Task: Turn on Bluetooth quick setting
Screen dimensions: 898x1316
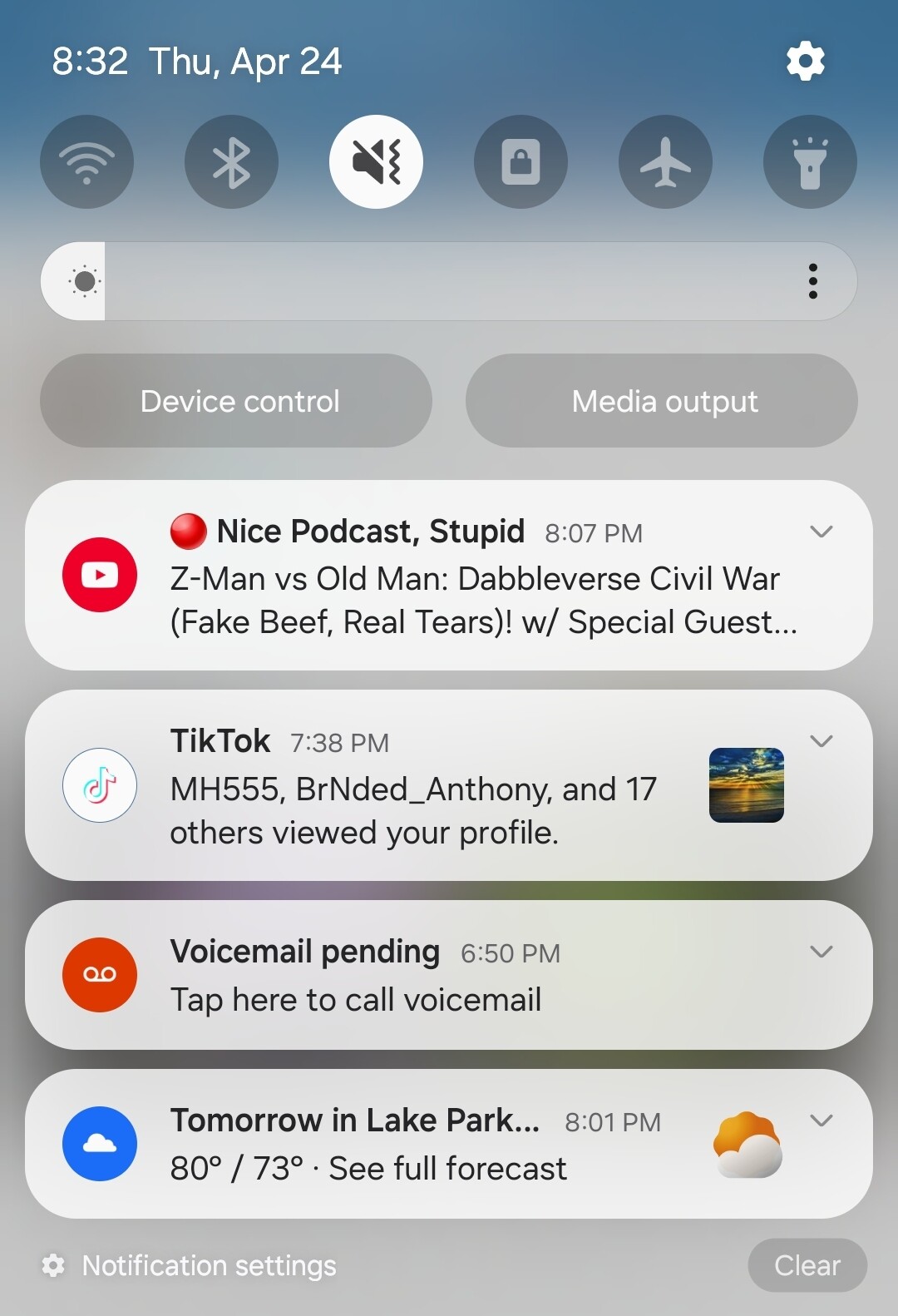Action: (231, 162)
